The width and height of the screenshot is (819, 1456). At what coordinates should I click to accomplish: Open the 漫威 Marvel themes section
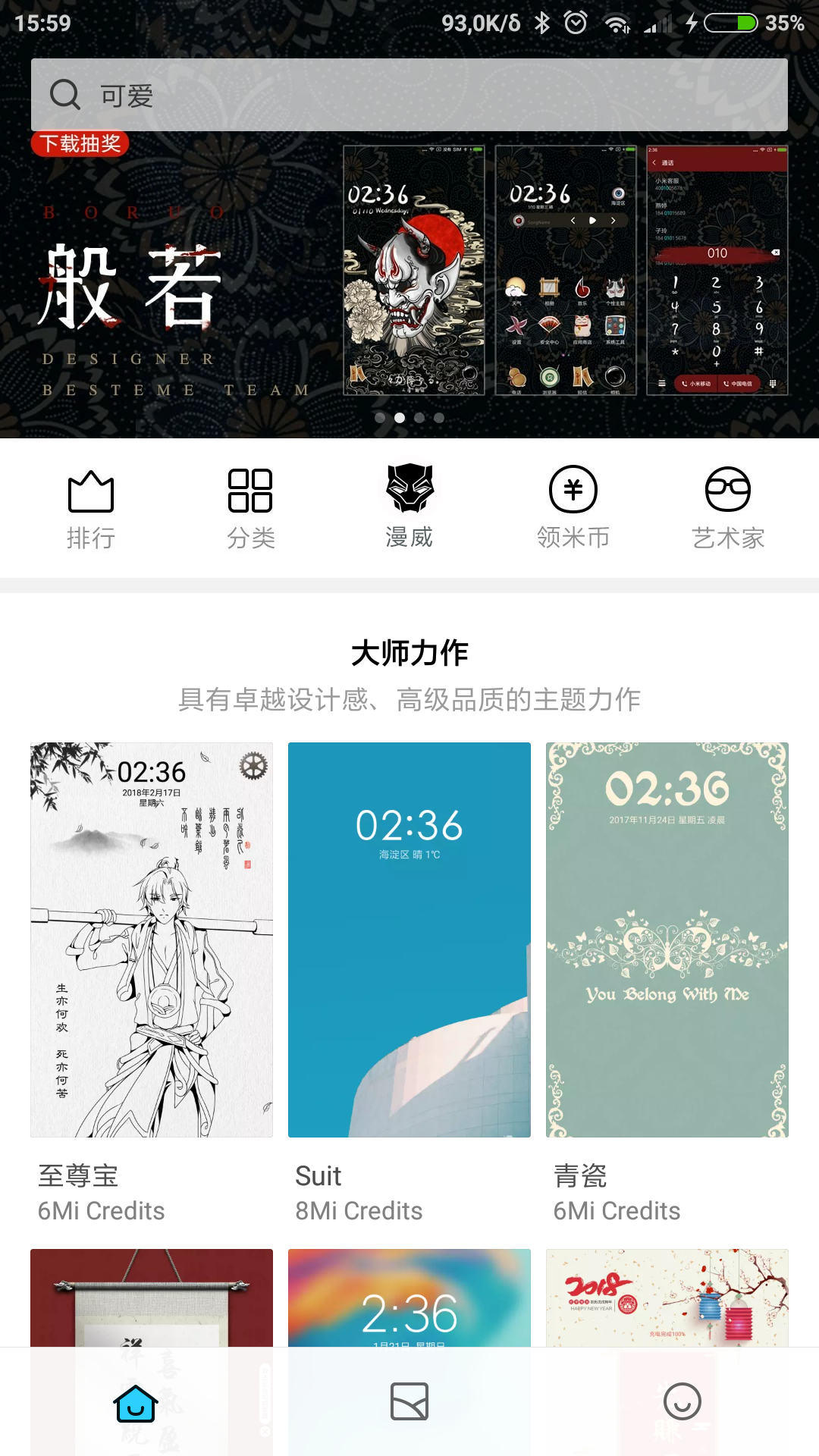point(409,507)
